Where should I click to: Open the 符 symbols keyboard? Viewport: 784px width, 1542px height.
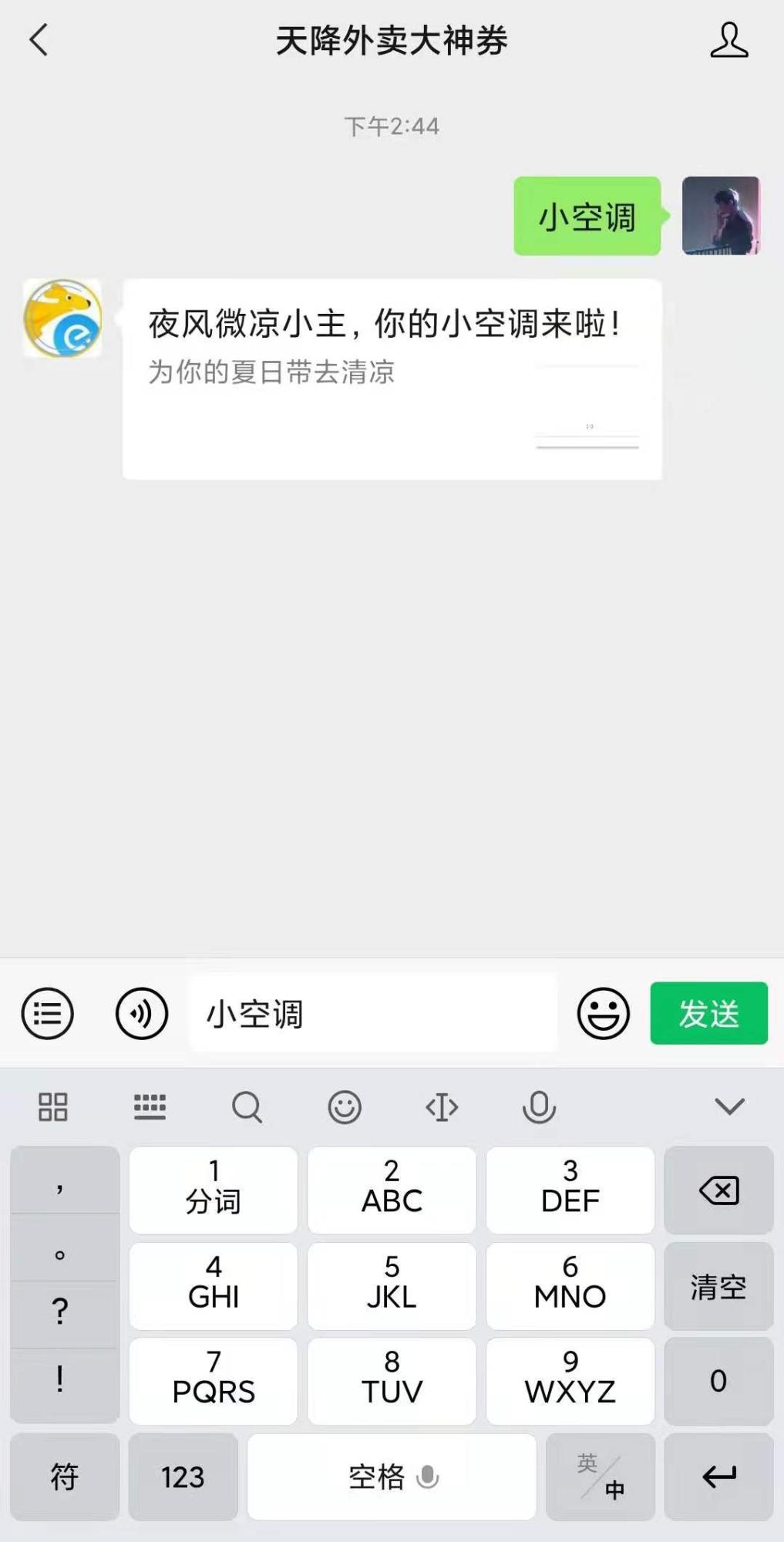click(x=65, y=1477)
